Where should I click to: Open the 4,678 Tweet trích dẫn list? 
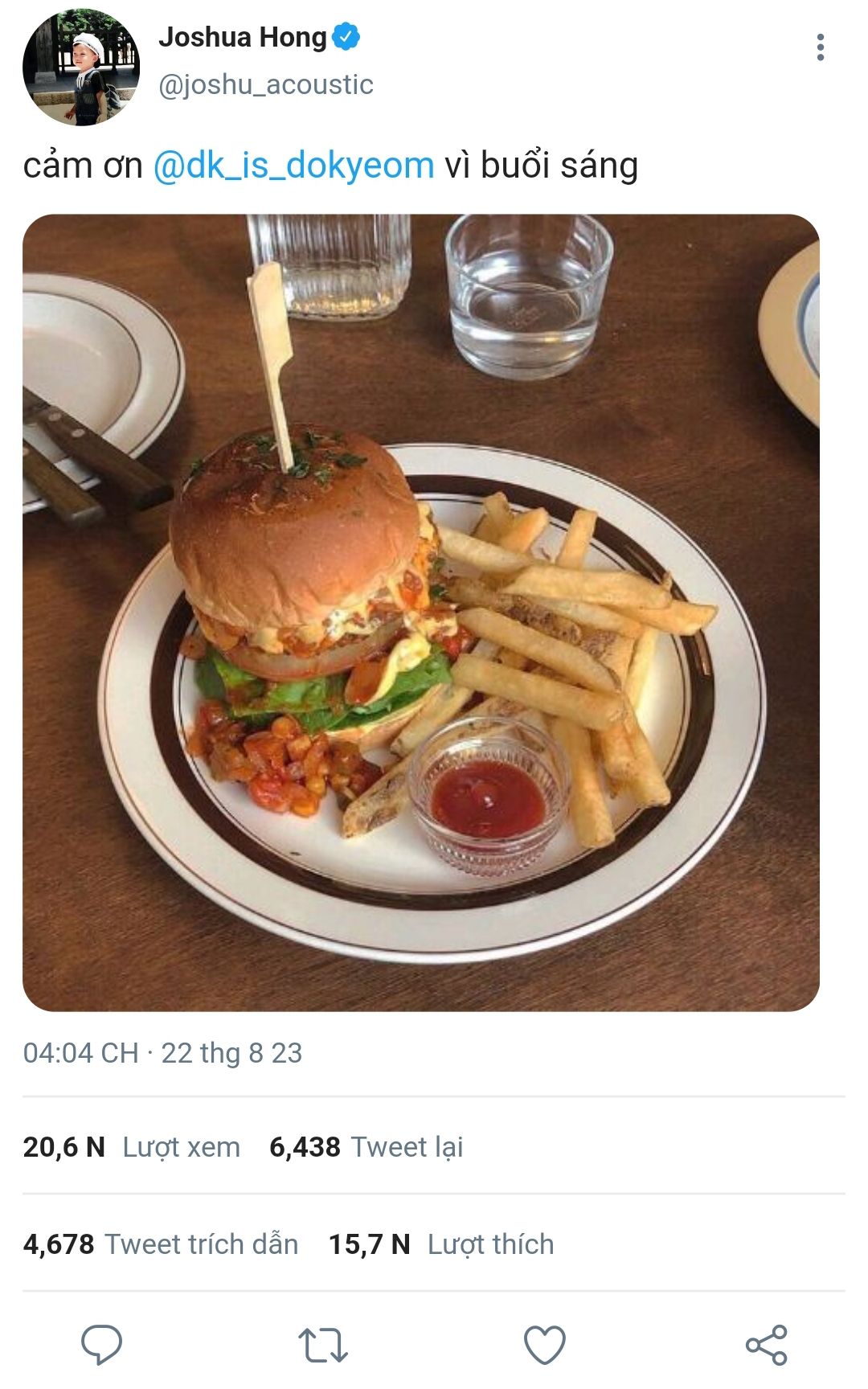click(x=161, y=1244)
